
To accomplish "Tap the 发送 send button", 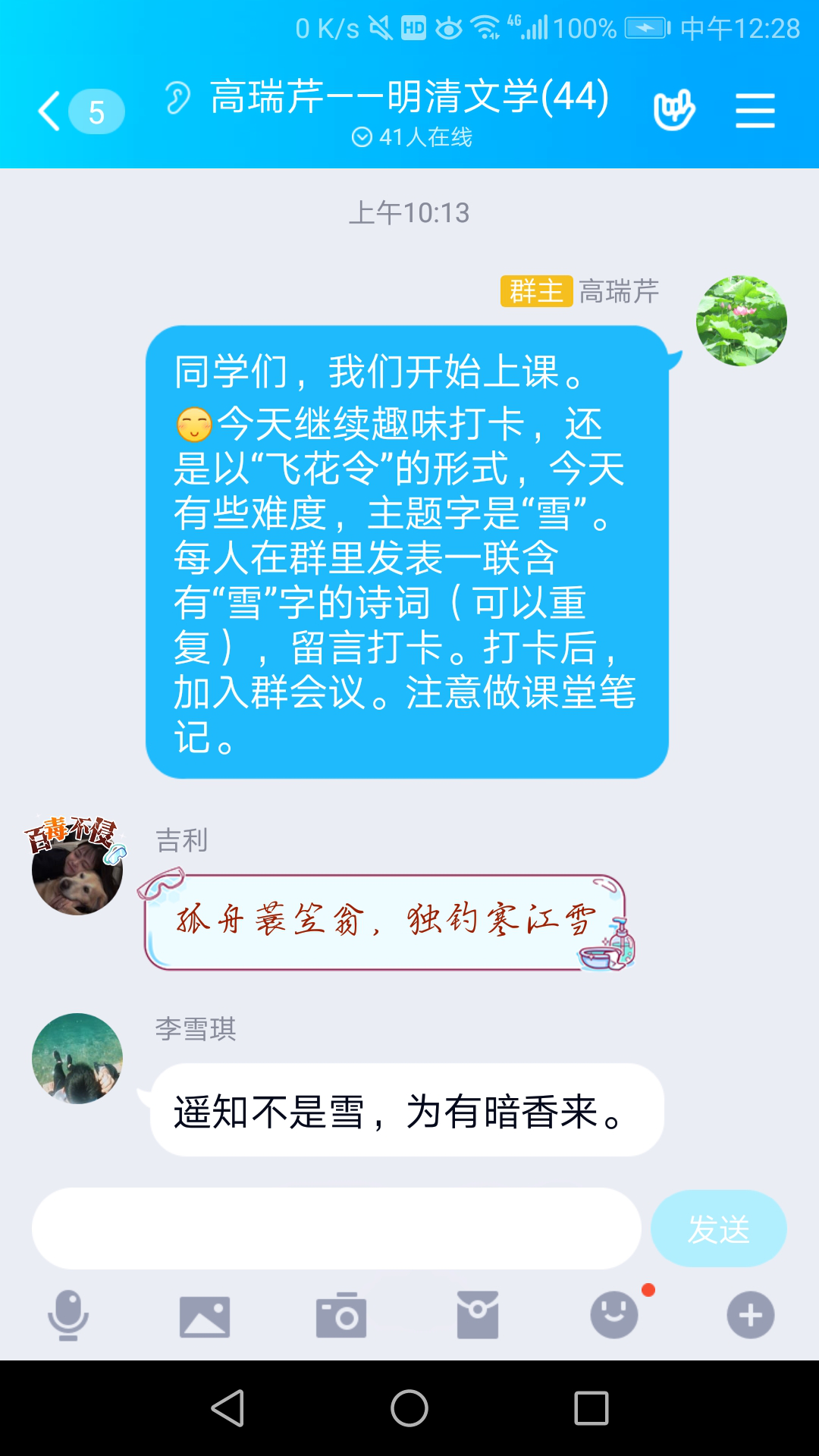I will (717, 1228).
